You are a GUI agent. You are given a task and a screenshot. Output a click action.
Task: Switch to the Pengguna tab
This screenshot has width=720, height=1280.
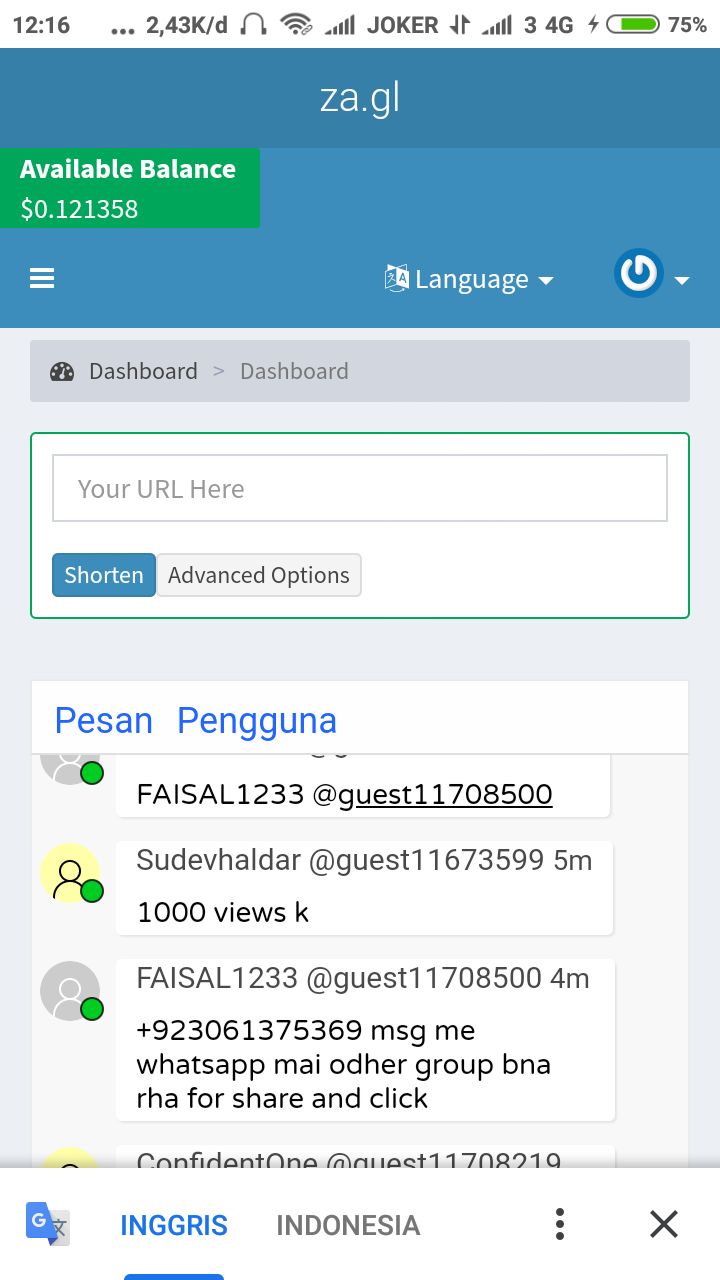(257, 720)
